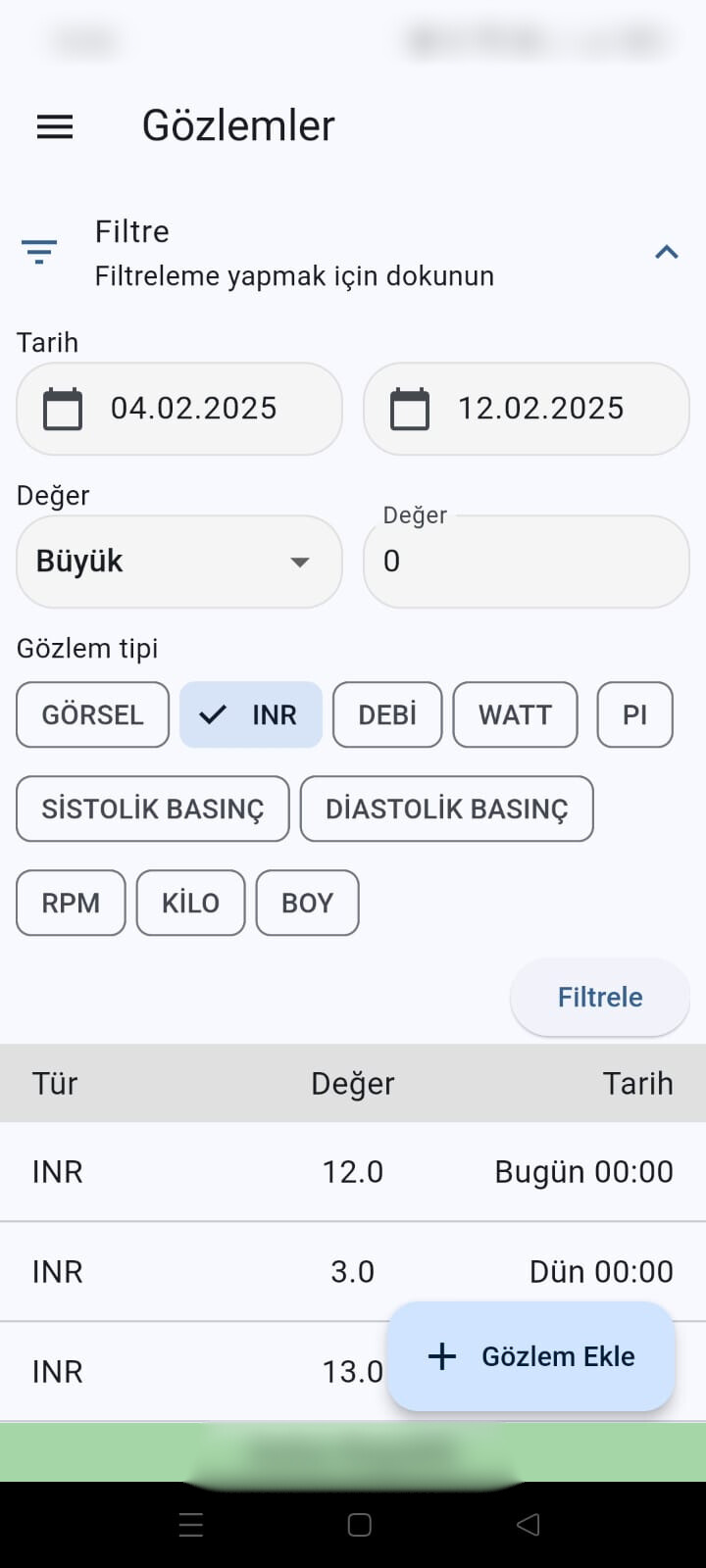Collapse the Filtre section
Image resolution: width=706 pixels, height=1568 pixels.
(x=667, y=252)
